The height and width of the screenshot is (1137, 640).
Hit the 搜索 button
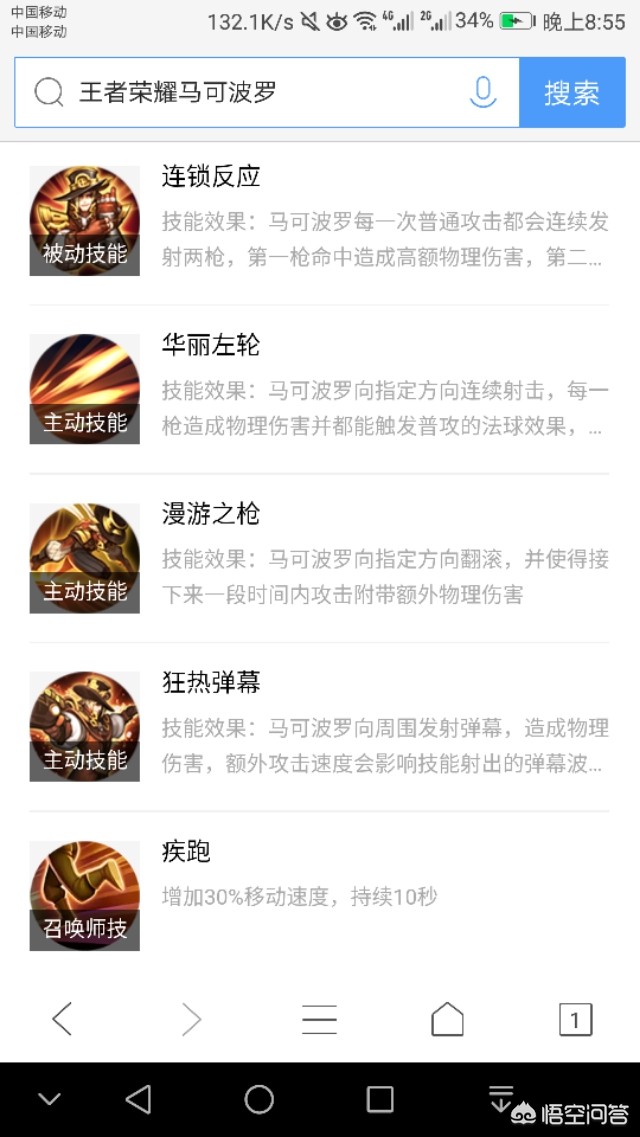click(572, 93)
